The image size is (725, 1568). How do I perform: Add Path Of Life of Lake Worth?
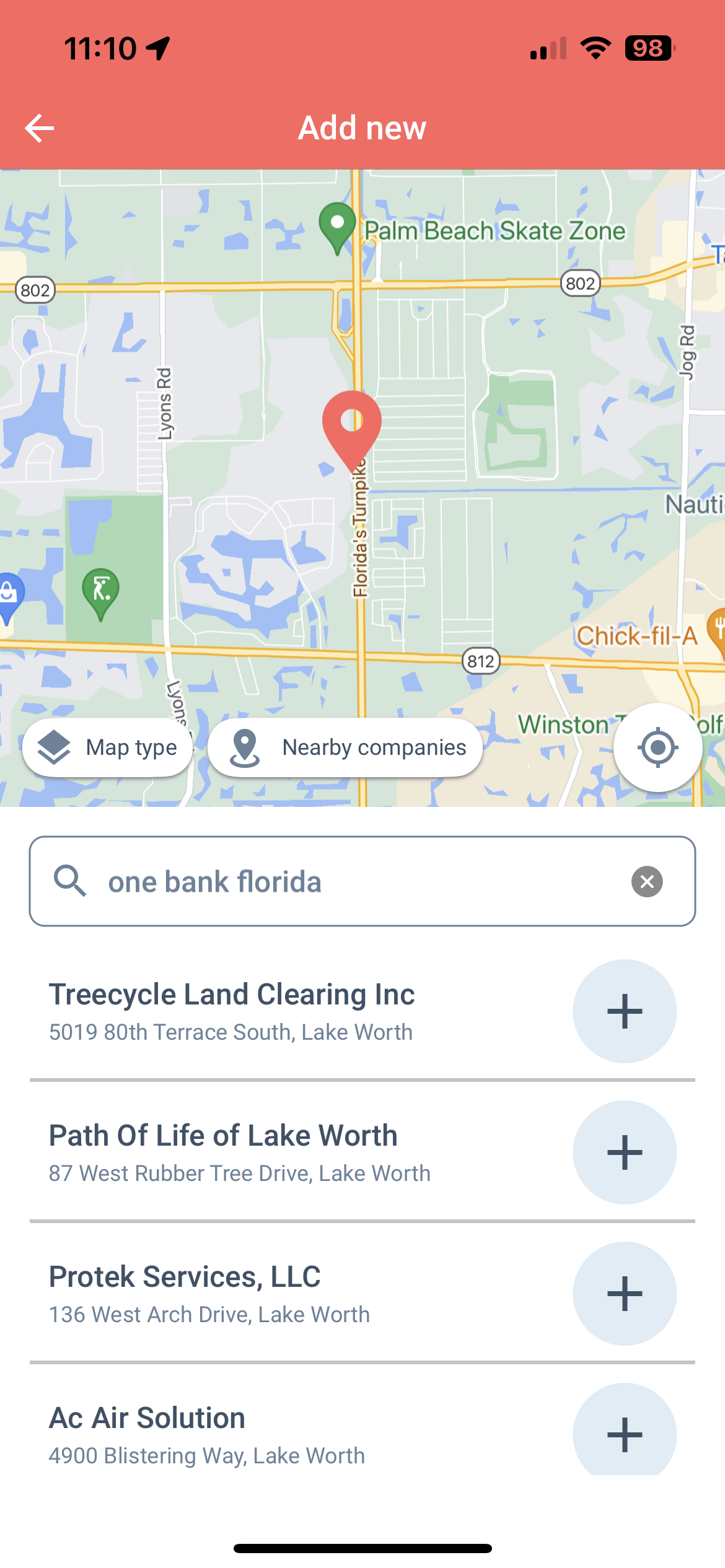(625, 1152)
